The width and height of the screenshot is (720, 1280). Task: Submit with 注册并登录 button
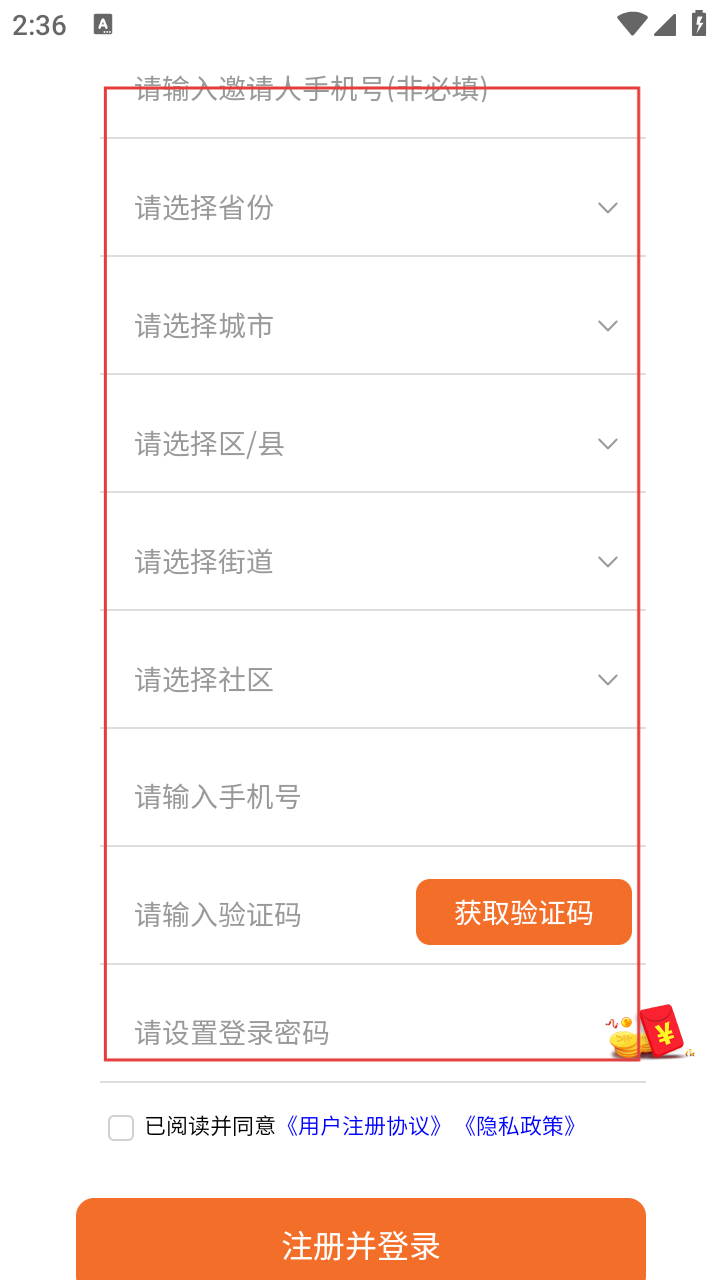click(361, 1245)
